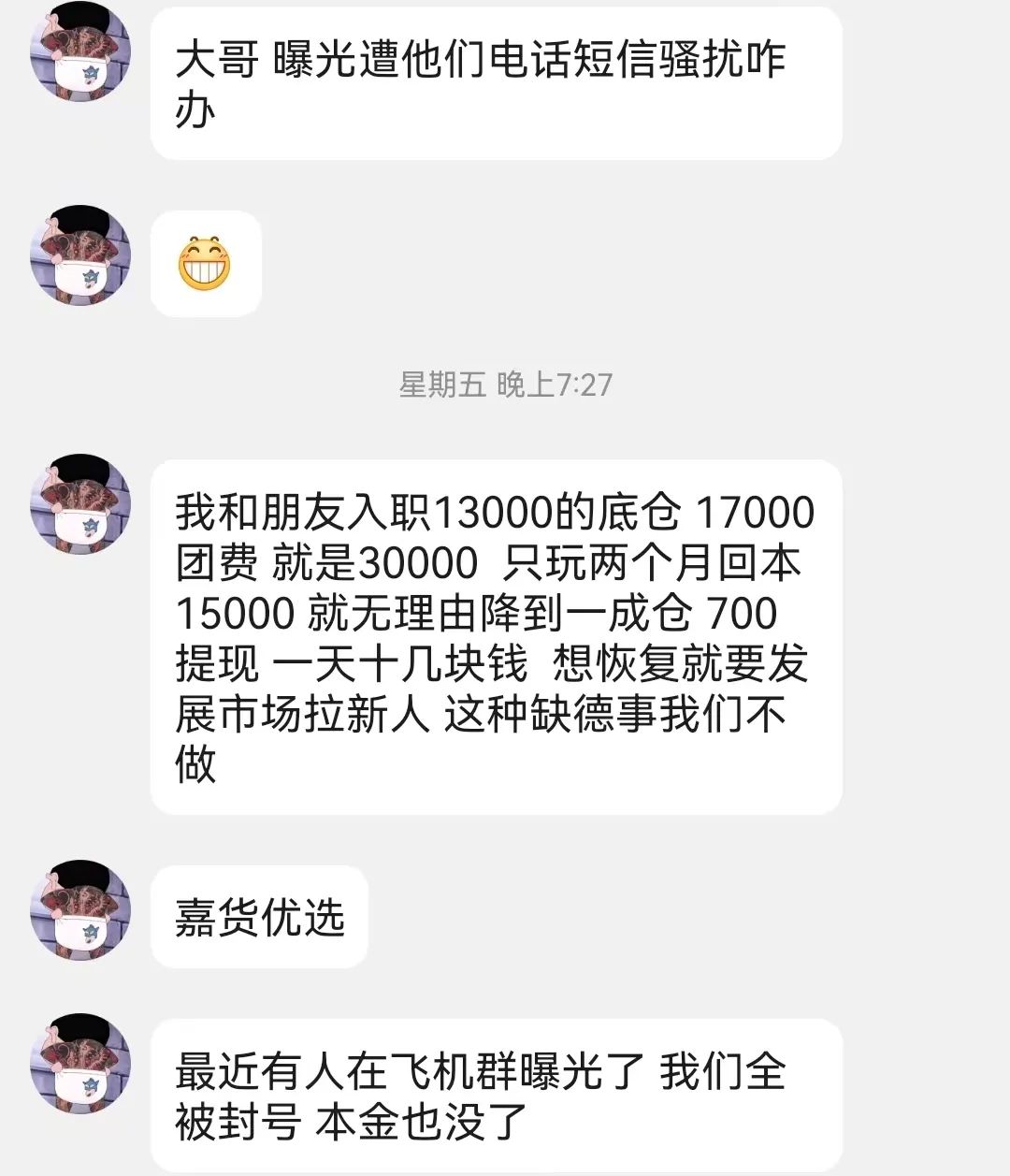The width and height of the screenshot is (1010, 1176).
Task: Tap the 嘉货优选 message bubble
Action: pyautogui.click(x=260, y=915)
